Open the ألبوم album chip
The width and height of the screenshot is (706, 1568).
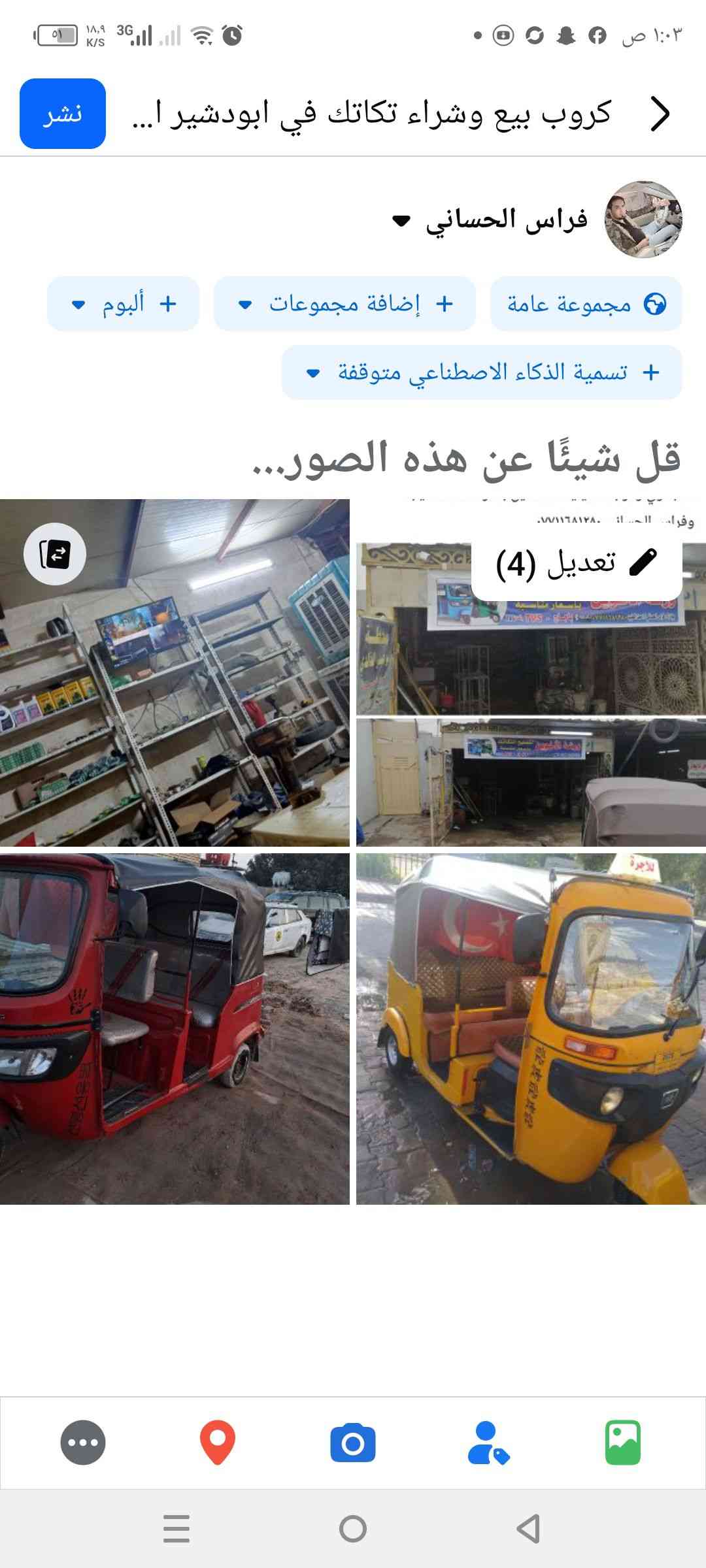pyautogui.click(x=123, y=304)
